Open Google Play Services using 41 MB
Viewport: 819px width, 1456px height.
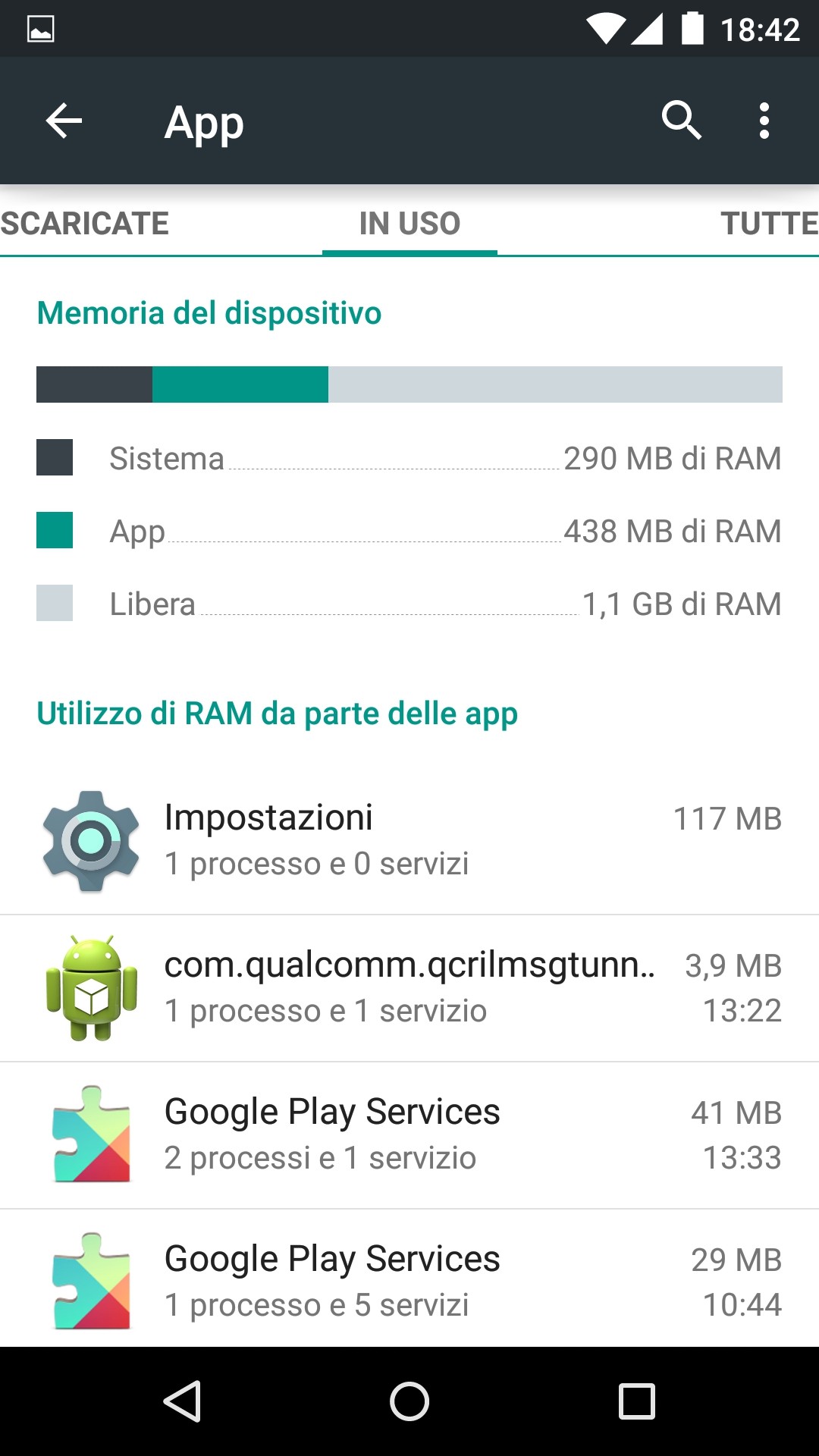pos(409,1135)
